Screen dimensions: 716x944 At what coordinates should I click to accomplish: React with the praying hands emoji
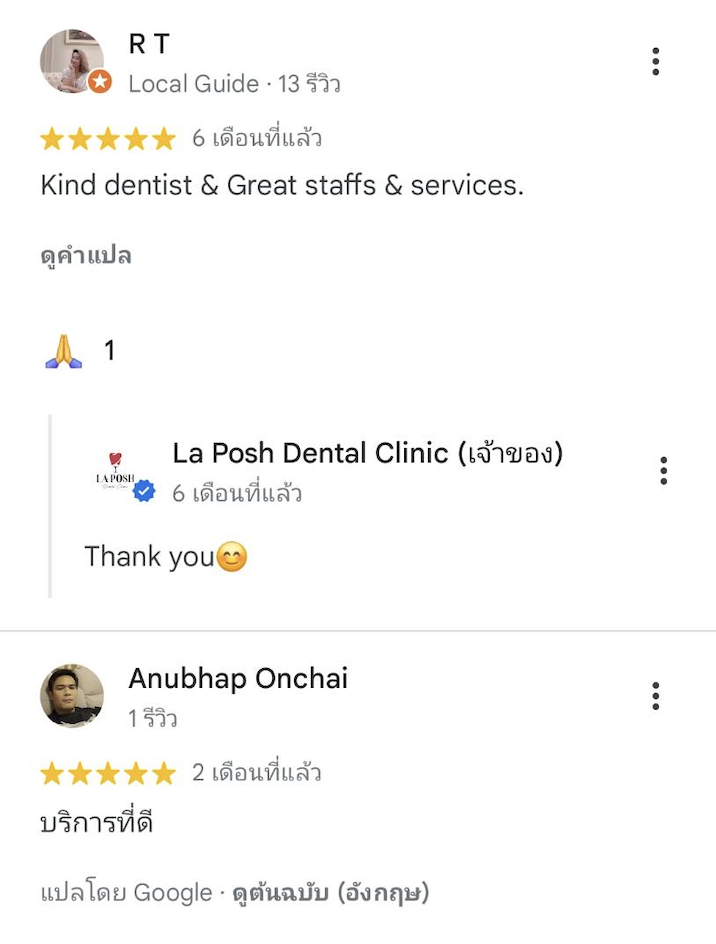click(x=64, y=351)
